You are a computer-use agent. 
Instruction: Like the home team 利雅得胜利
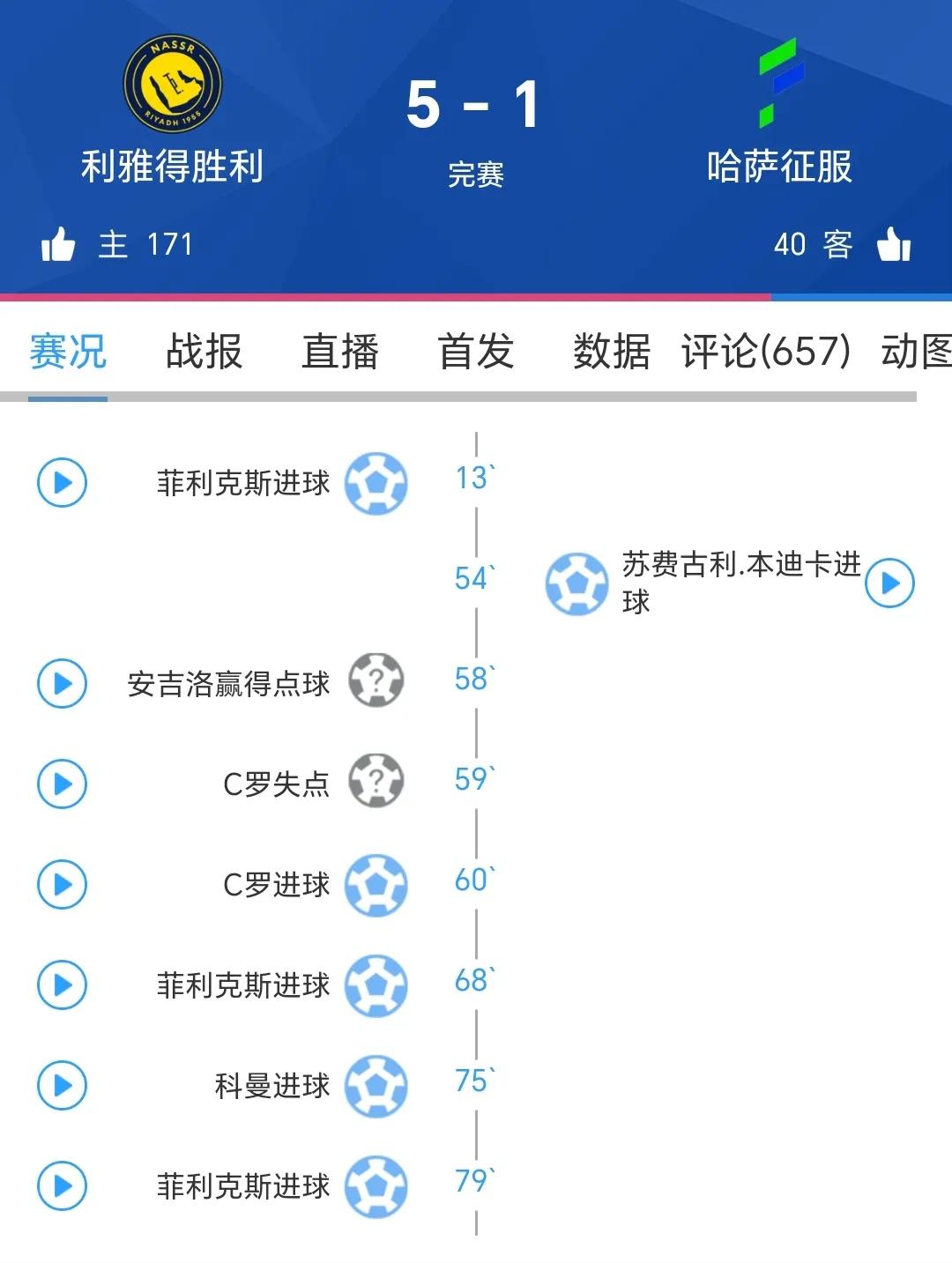click(58, 244)
